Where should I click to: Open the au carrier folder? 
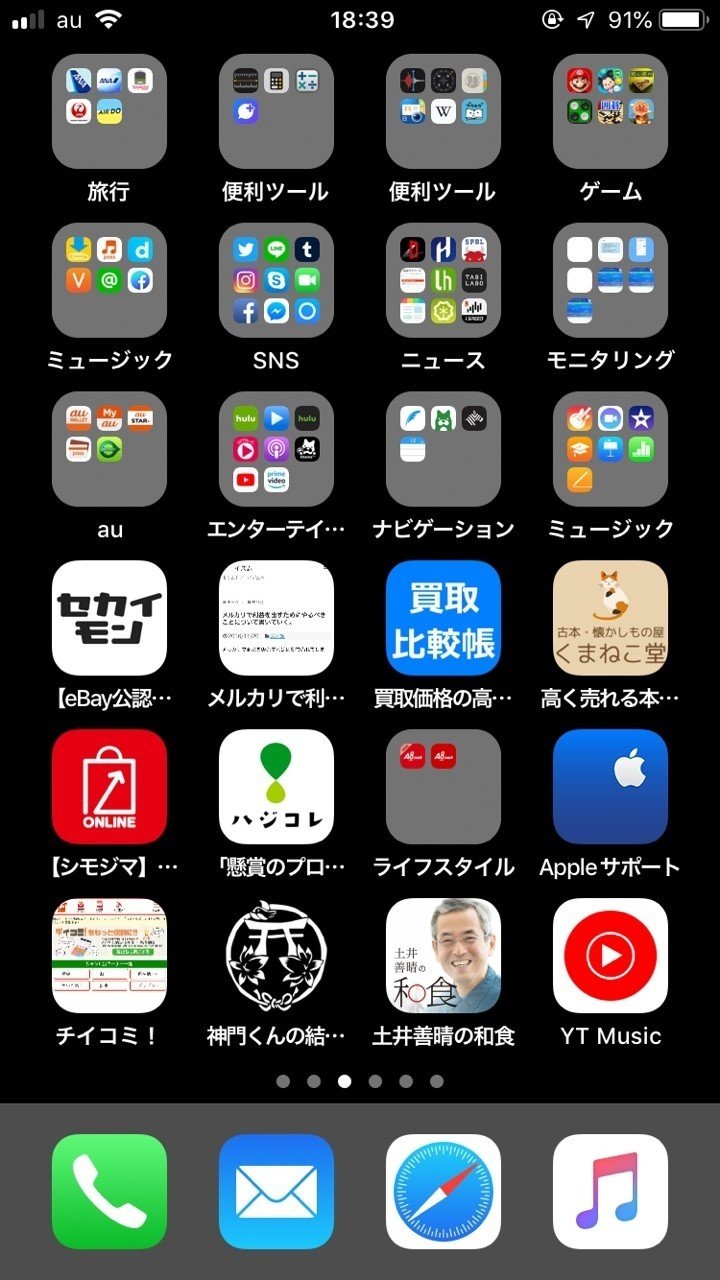pos(109,449)
